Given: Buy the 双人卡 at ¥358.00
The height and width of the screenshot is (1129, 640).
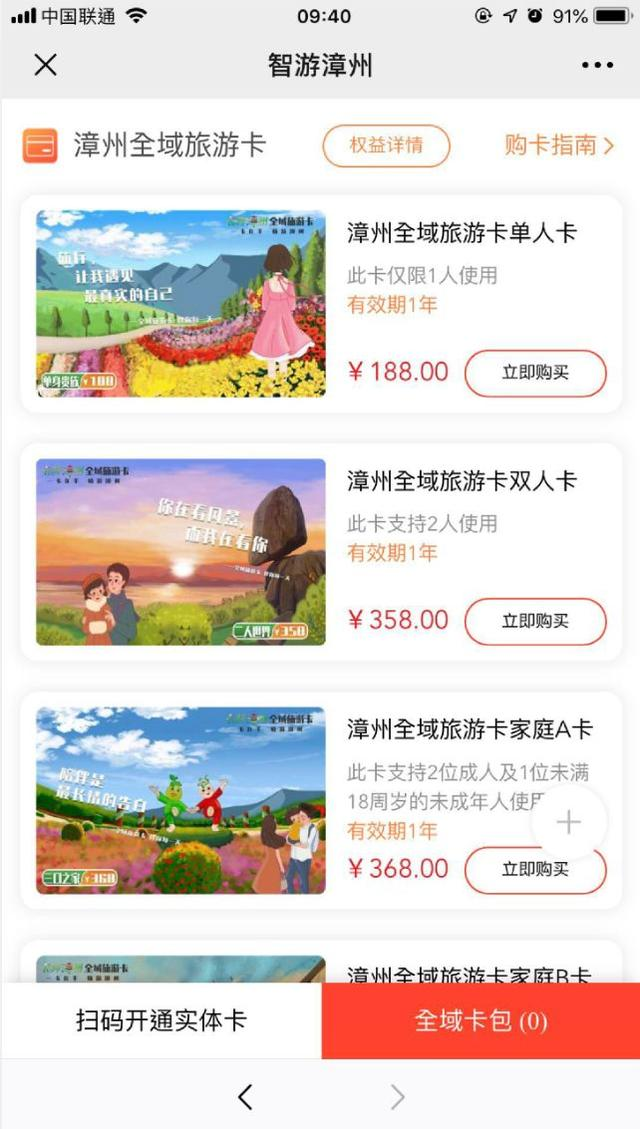Looking at the screenshot, I should coord(535,621).
